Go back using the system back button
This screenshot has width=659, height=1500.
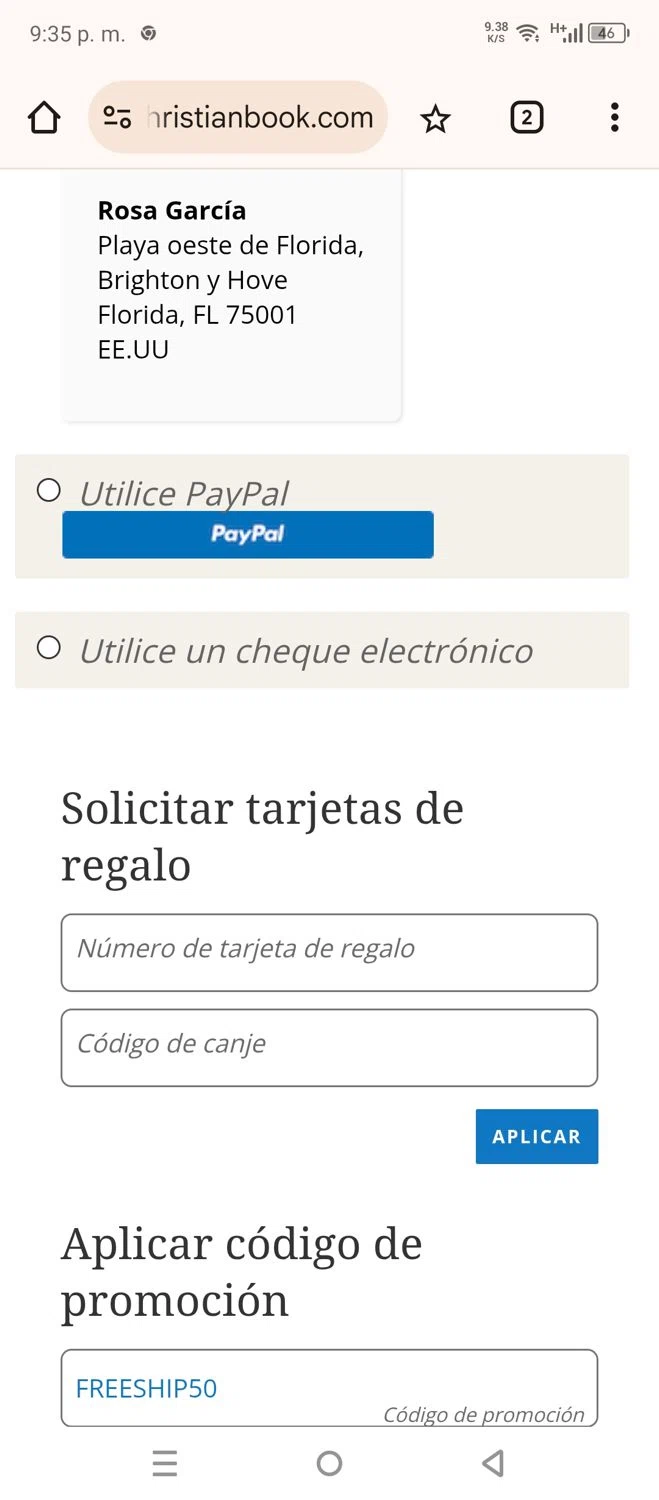click(493, 1464)
